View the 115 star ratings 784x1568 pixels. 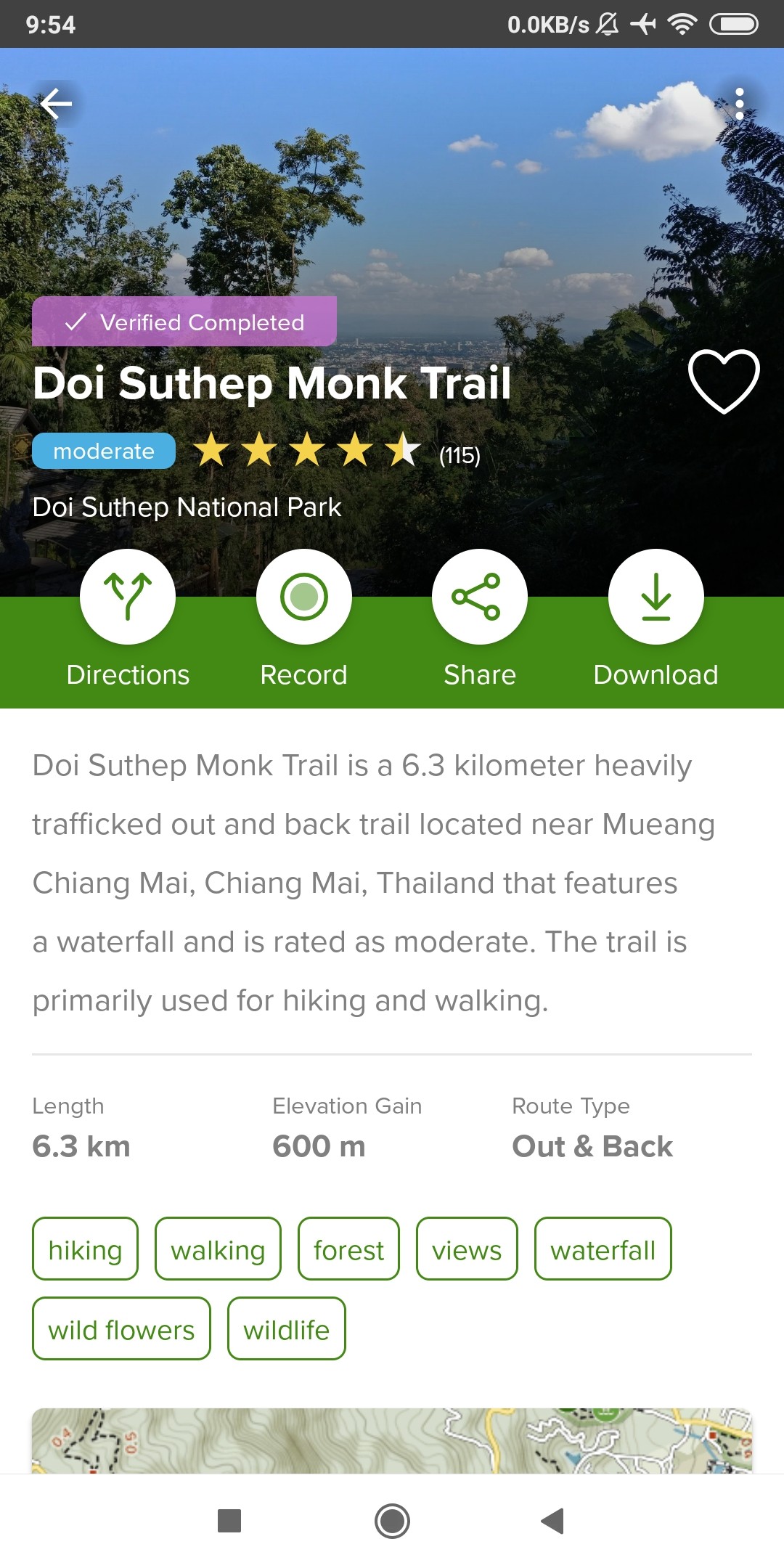tap(336, 452)
